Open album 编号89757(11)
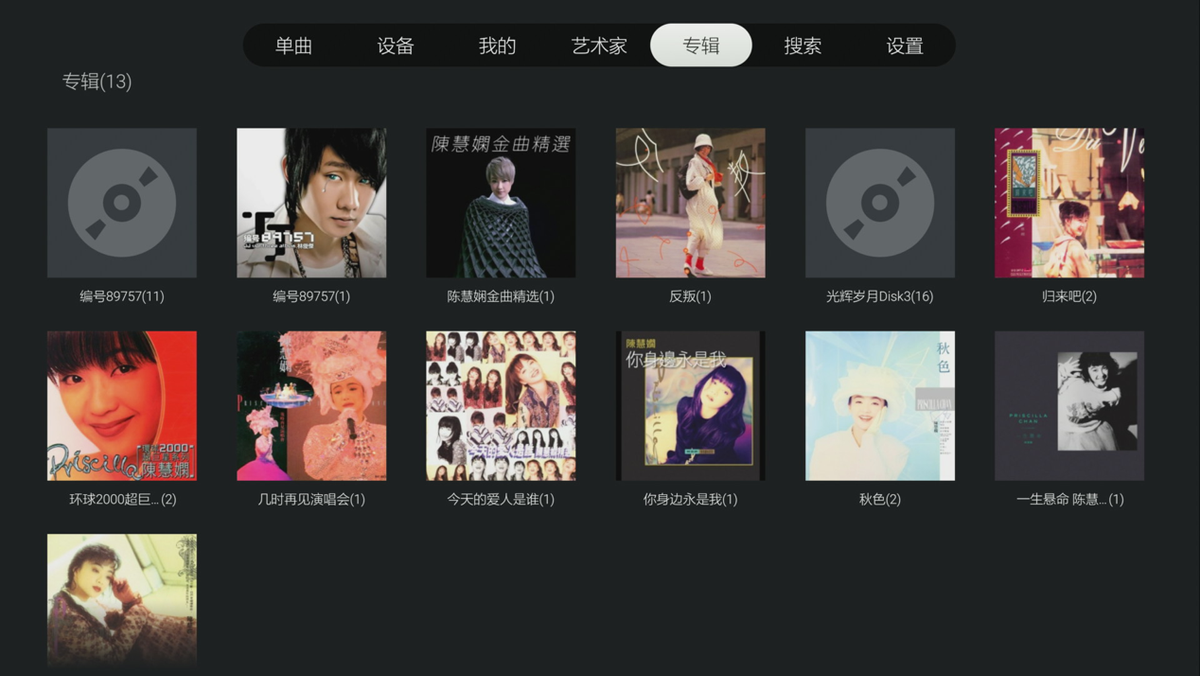 pos(122,203)
